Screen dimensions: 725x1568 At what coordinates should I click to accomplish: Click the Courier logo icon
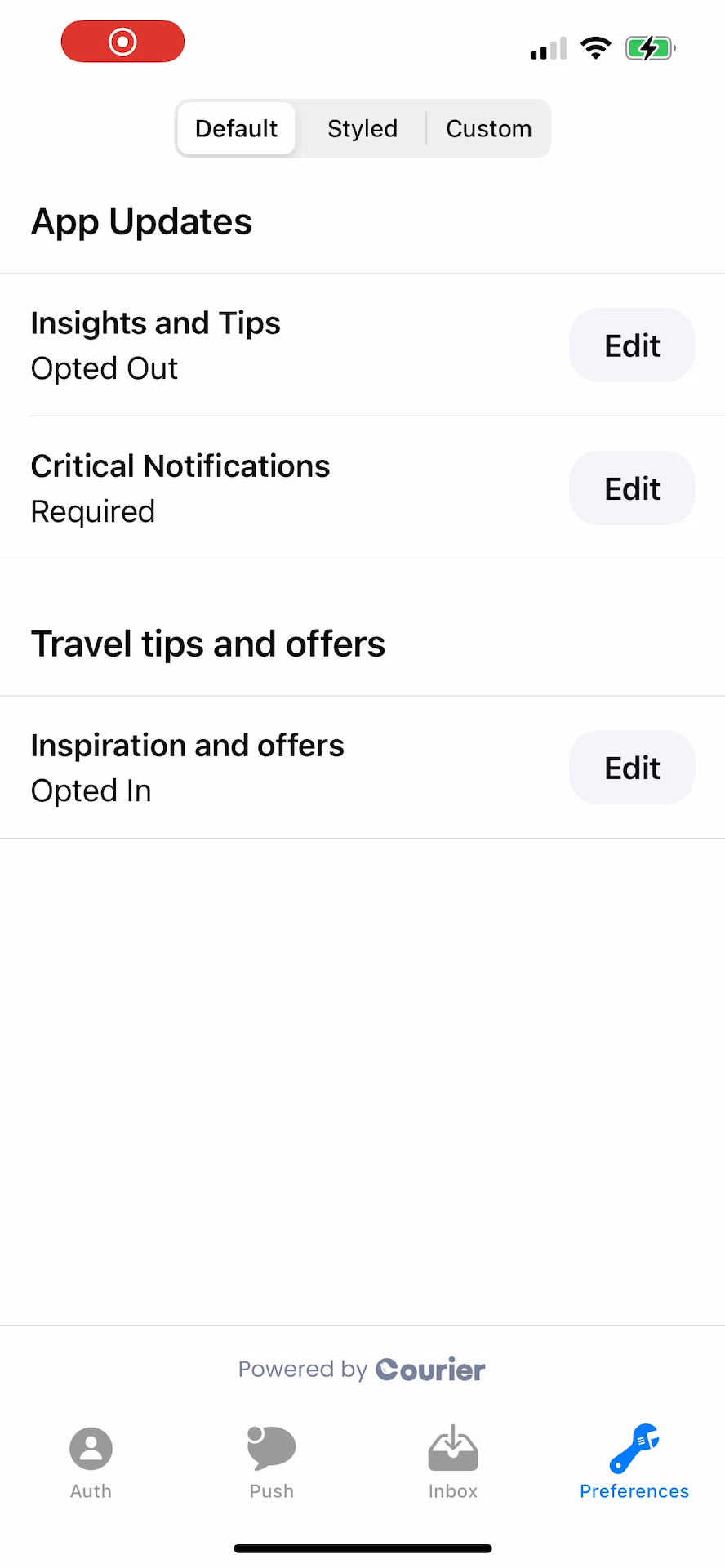point(429,1370)
